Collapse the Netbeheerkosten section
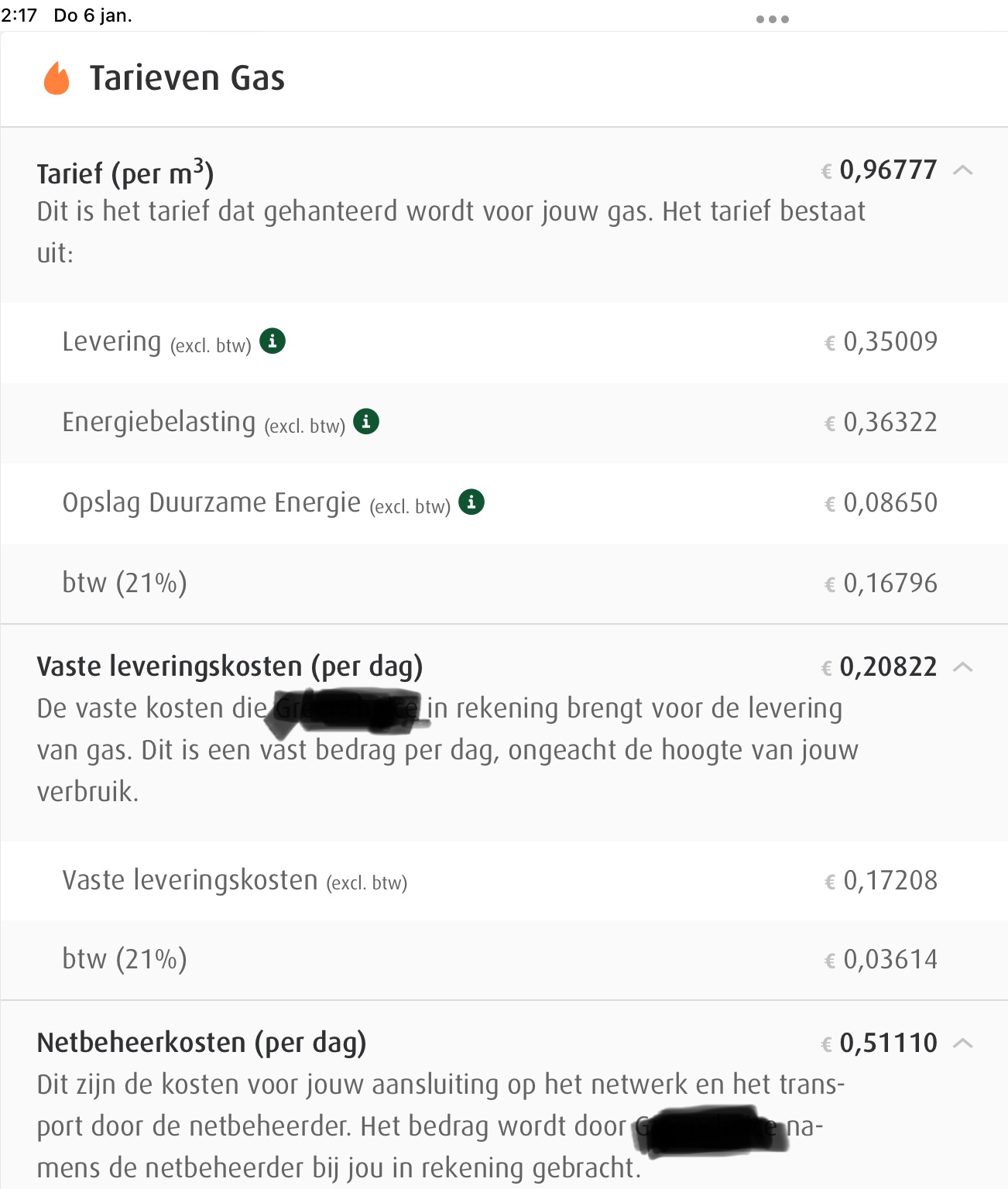 962,1043
